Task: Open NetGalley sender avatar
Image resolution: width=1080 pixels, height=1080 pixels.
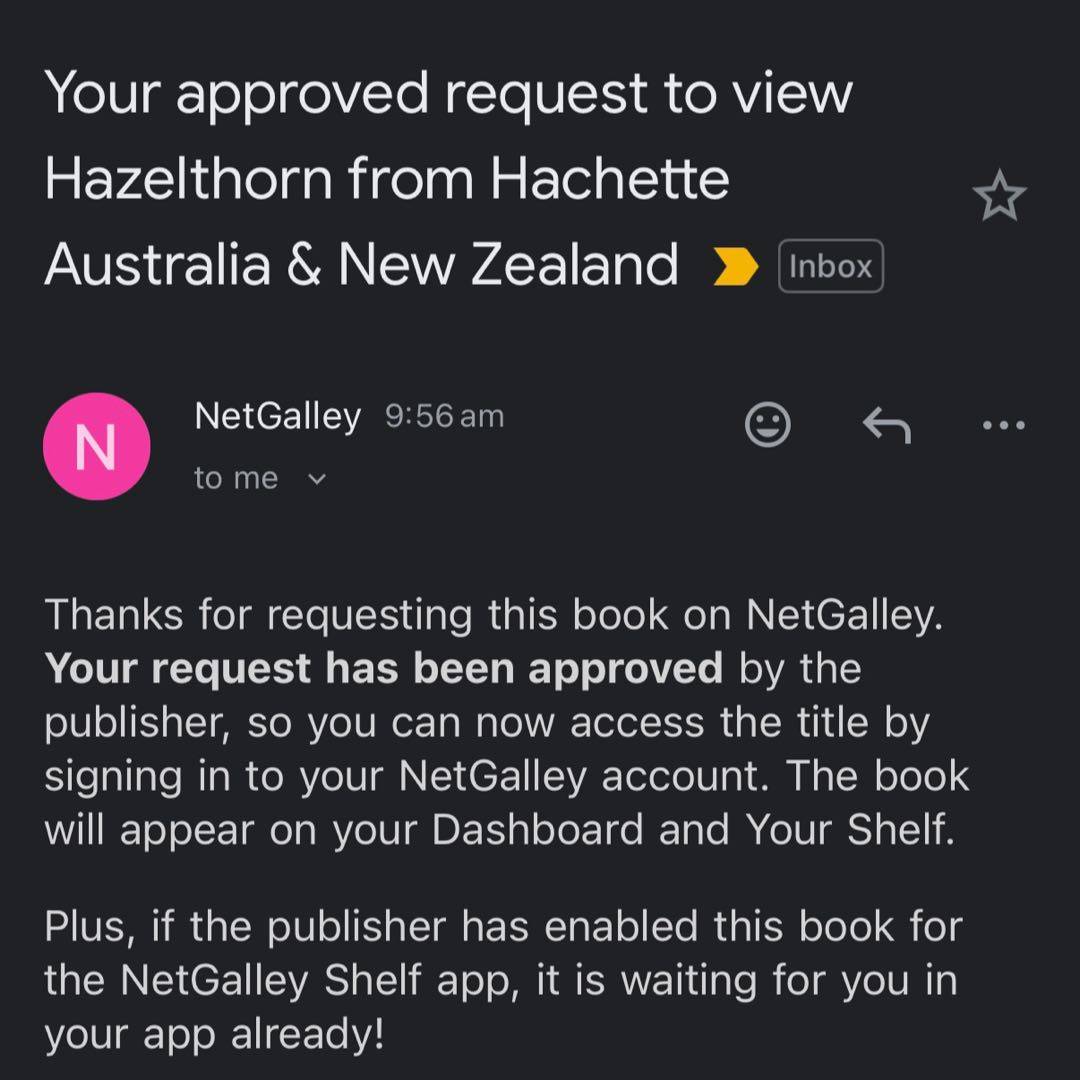Action: pyautogui.click(x=97, y=447)
